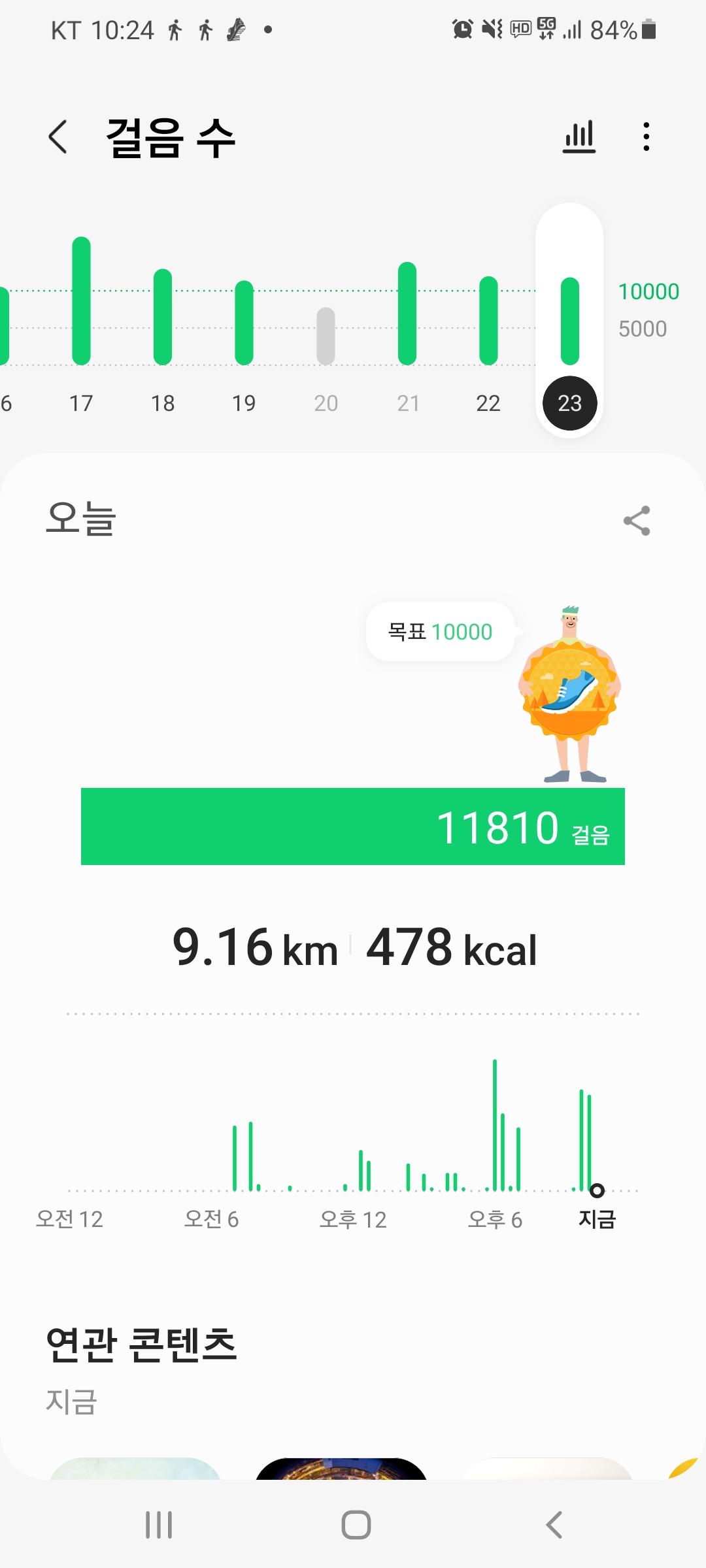Select day 17 in the step chart
This screenshot has width=706, height=1568.
pos(81,327)
